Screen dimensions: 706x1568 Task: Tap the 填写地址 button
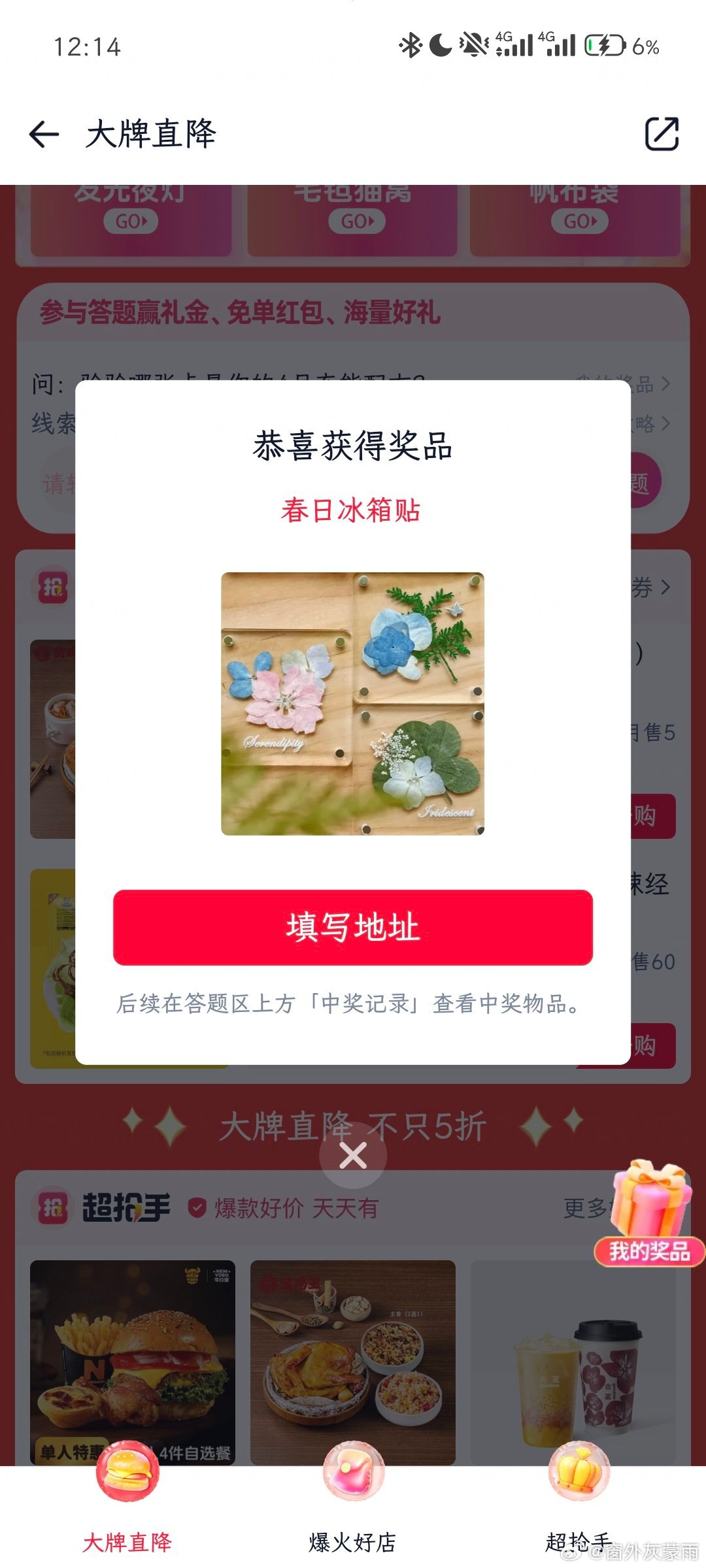click(x=353, y=927)
